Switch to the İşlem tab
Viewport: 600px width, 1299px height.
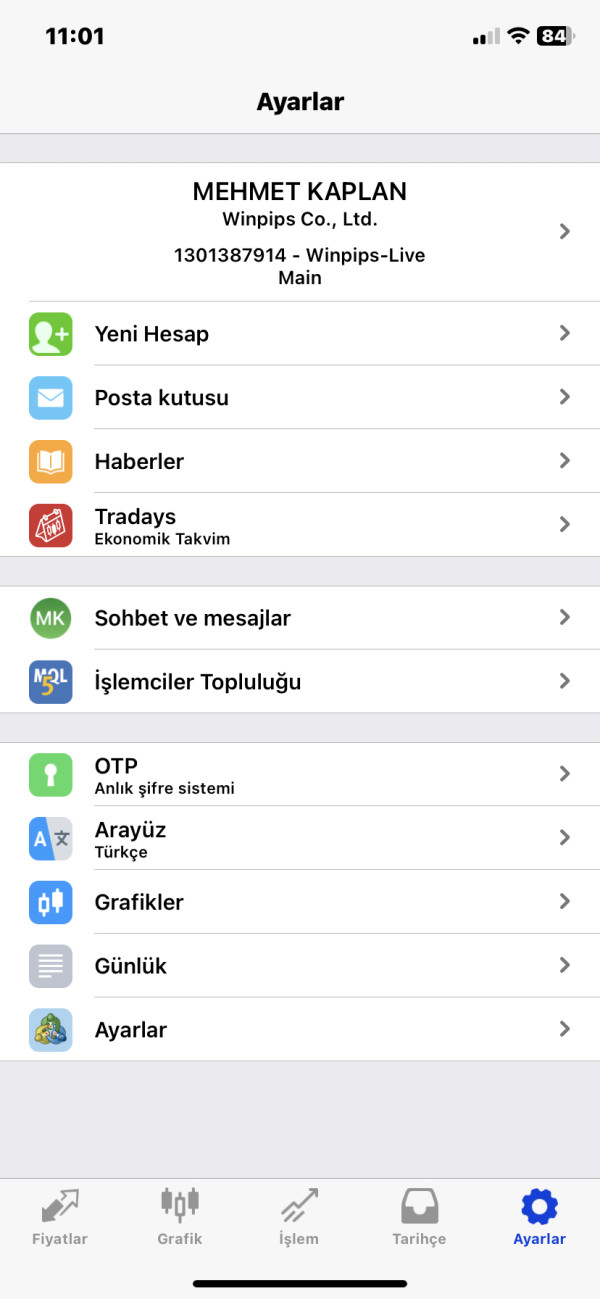point(299,1217)
